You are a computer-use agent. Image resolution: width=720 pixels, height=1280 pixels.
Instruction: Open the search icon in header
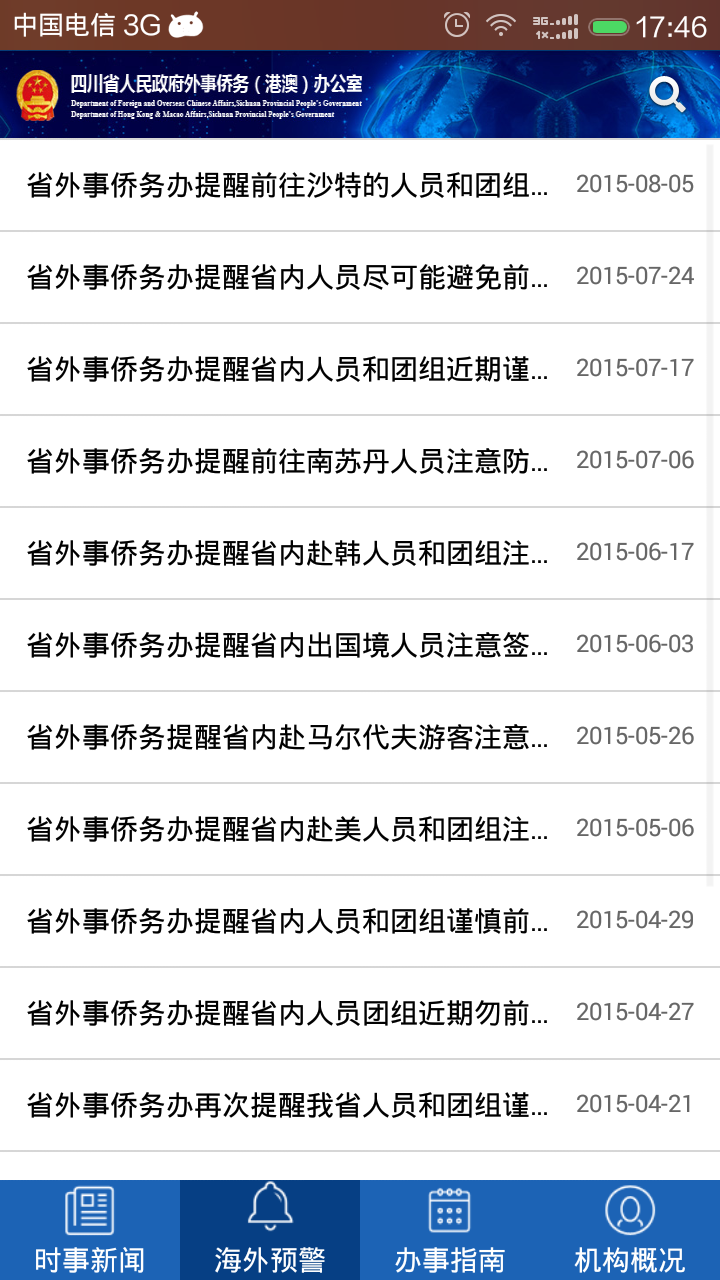tap(667, 94)
